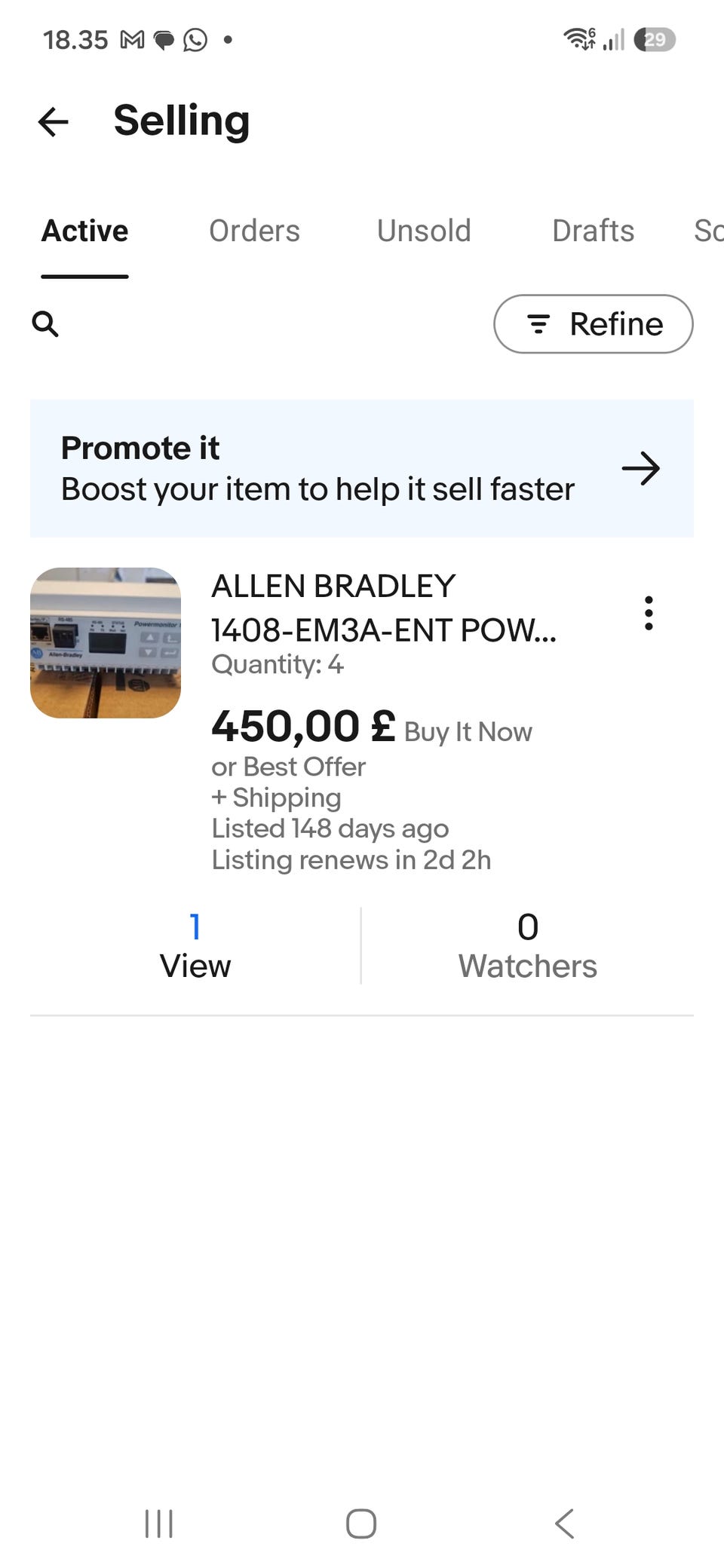Viewport: 724px width, 1568px height.
Task: Open the Promote it banner
Action: pyautogui.click(x=362, y=468)
